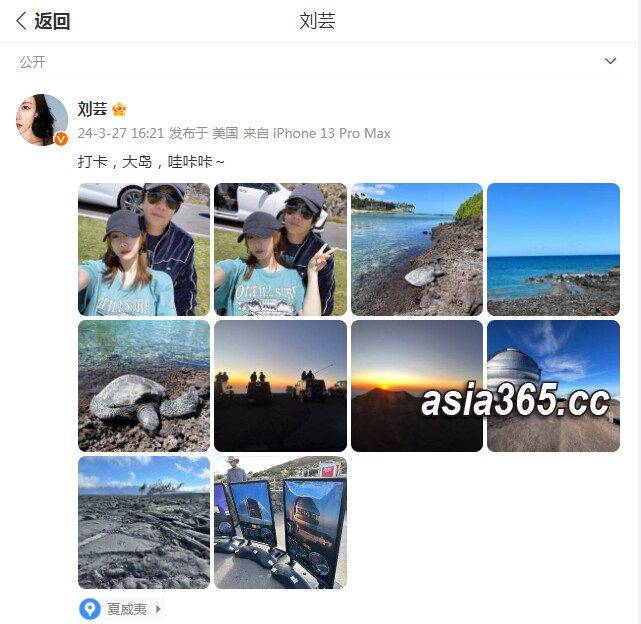The image size is (641, 624).
Task: Open the observatory dome photo
Action: [553, 386]
